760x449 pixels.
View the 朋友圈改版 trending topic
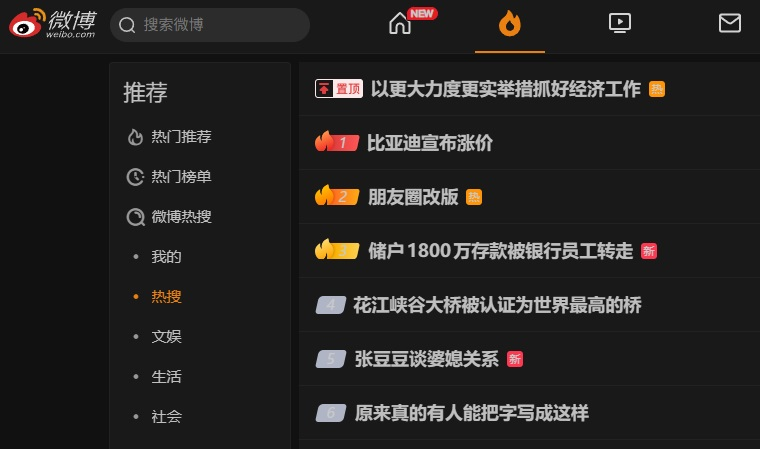pos(413,197)
